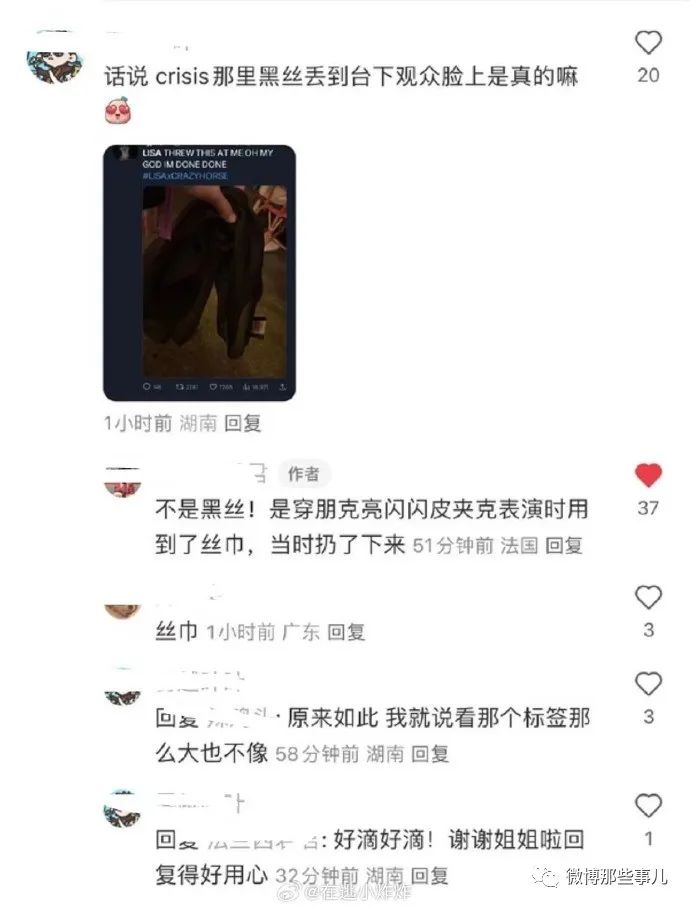Reply to the top comment from 湖南 posted 1小时前
Viewport: 690px width, 908px height.
(x=243, y=424)
